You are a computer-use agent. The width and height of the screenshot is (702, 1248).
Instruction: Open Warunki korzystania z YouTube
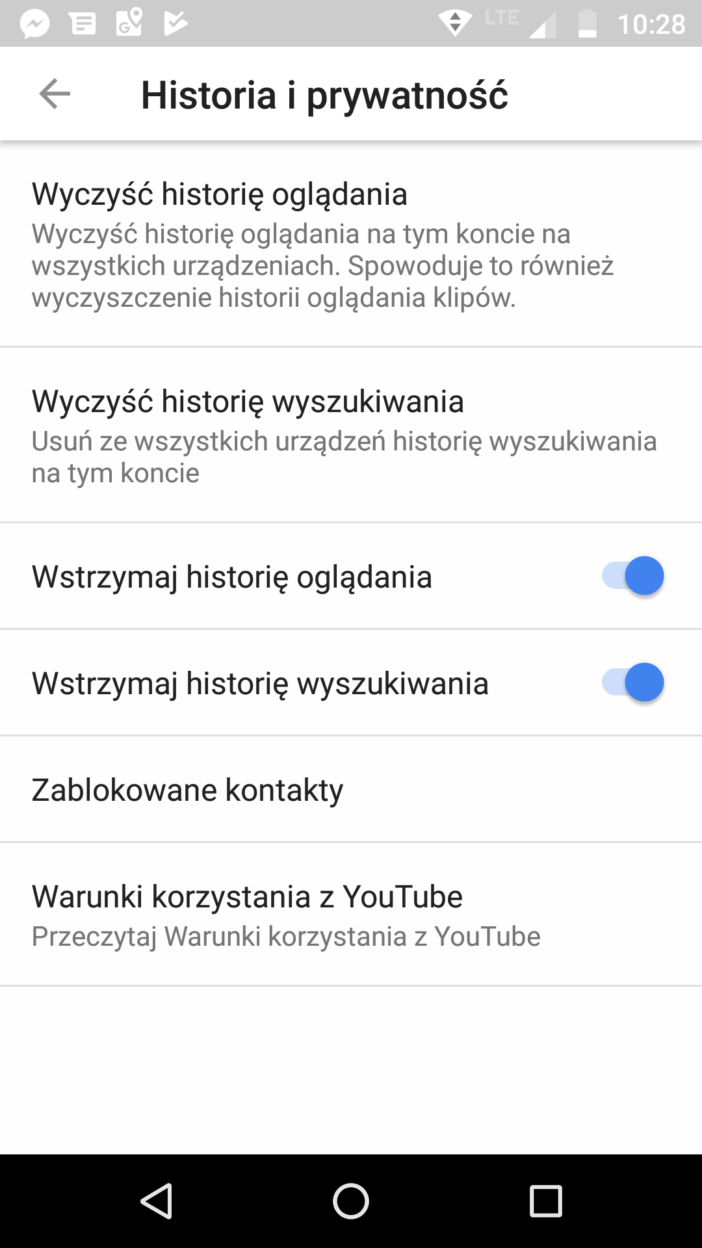(x=351, y=914)
